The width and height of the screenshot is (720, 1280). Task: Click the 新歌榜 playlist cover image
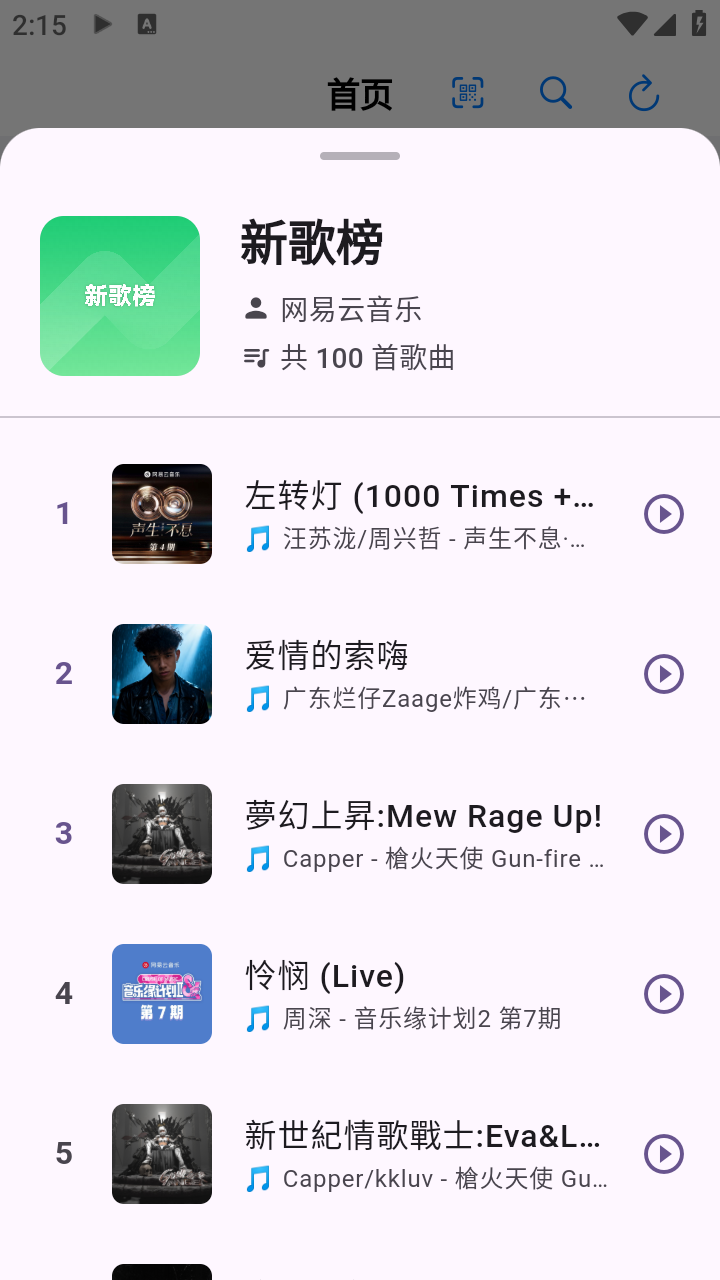[x=120, y=296]
